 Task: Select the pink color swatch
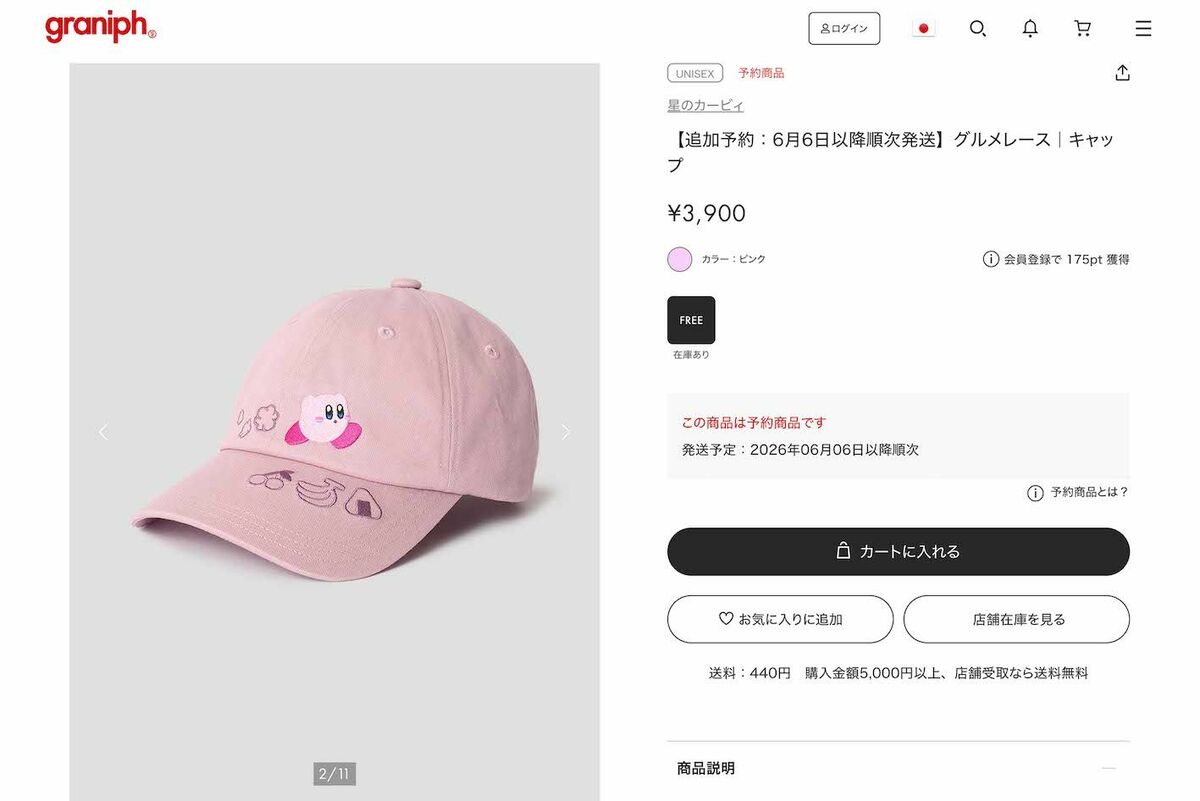coord(680,259)
